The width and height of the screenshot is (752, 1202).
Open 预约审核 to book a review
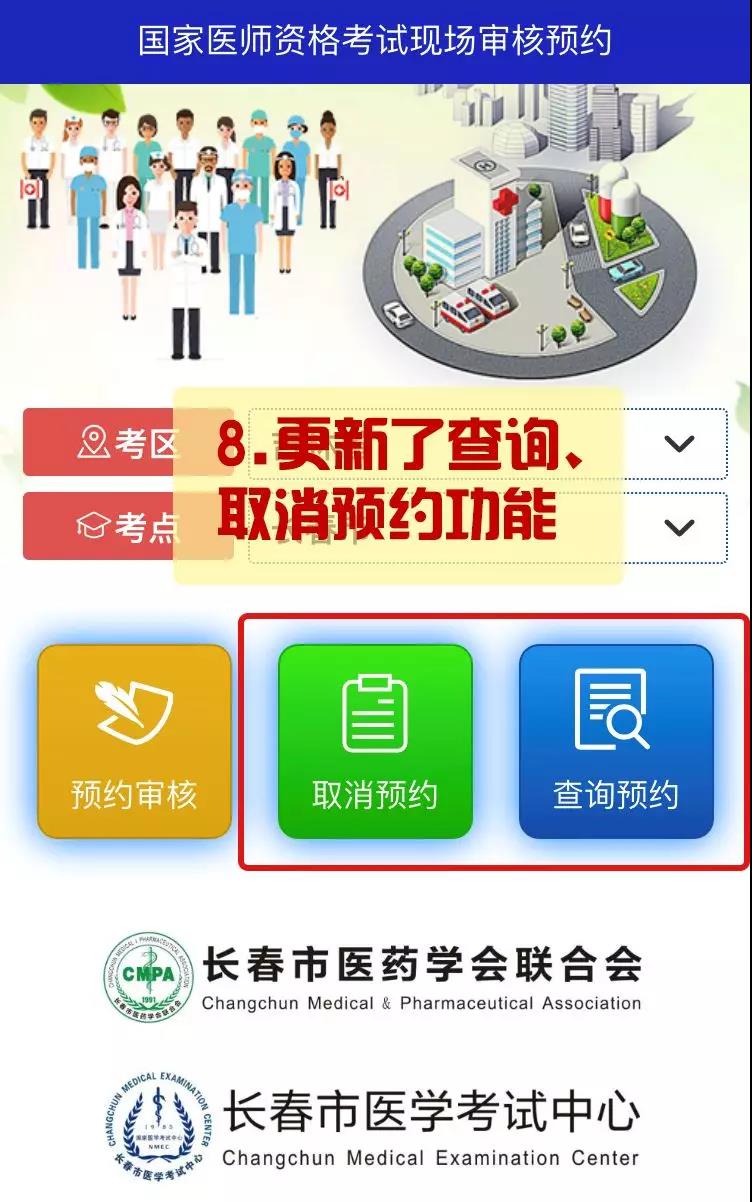point(134,741)
